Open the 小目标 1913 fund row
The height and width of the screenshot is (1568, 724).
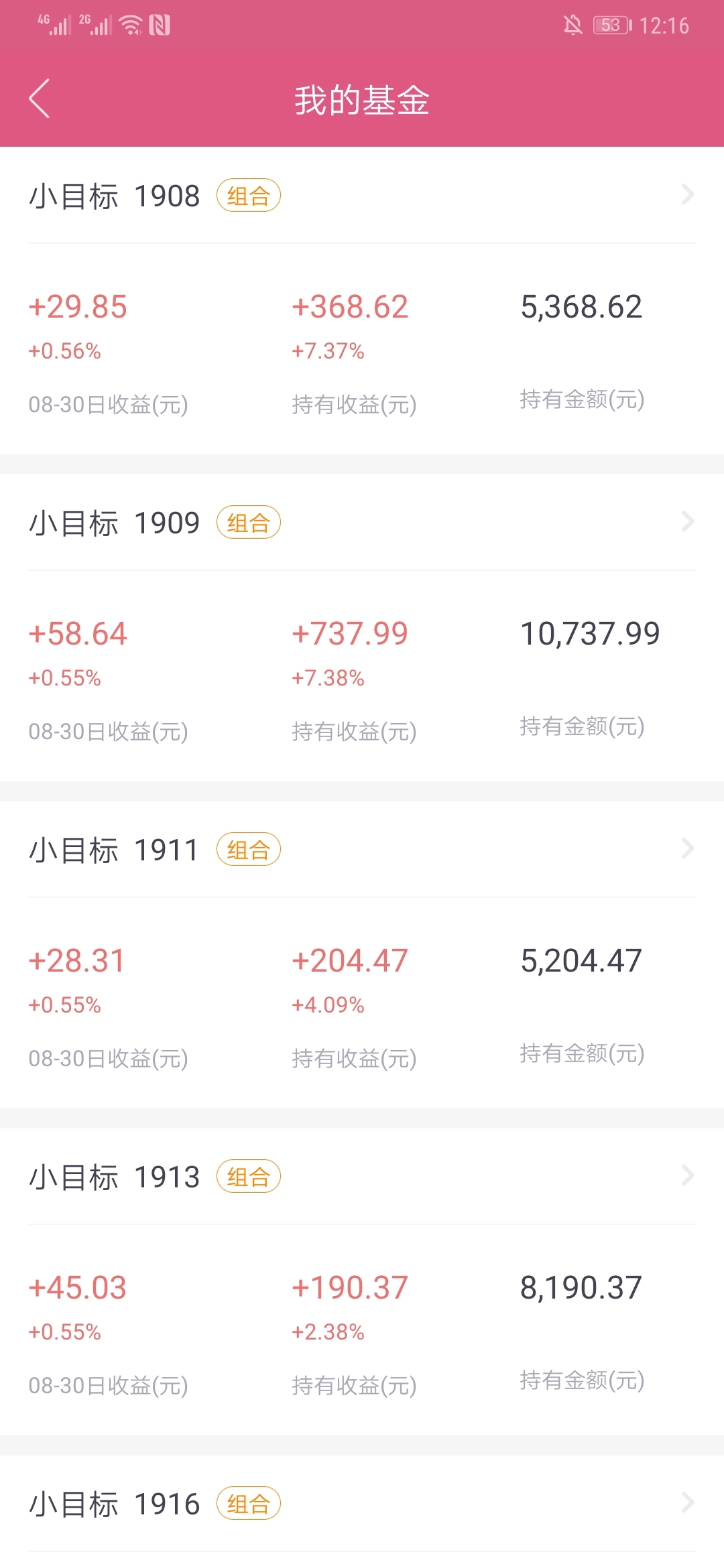pos(362,1176)
